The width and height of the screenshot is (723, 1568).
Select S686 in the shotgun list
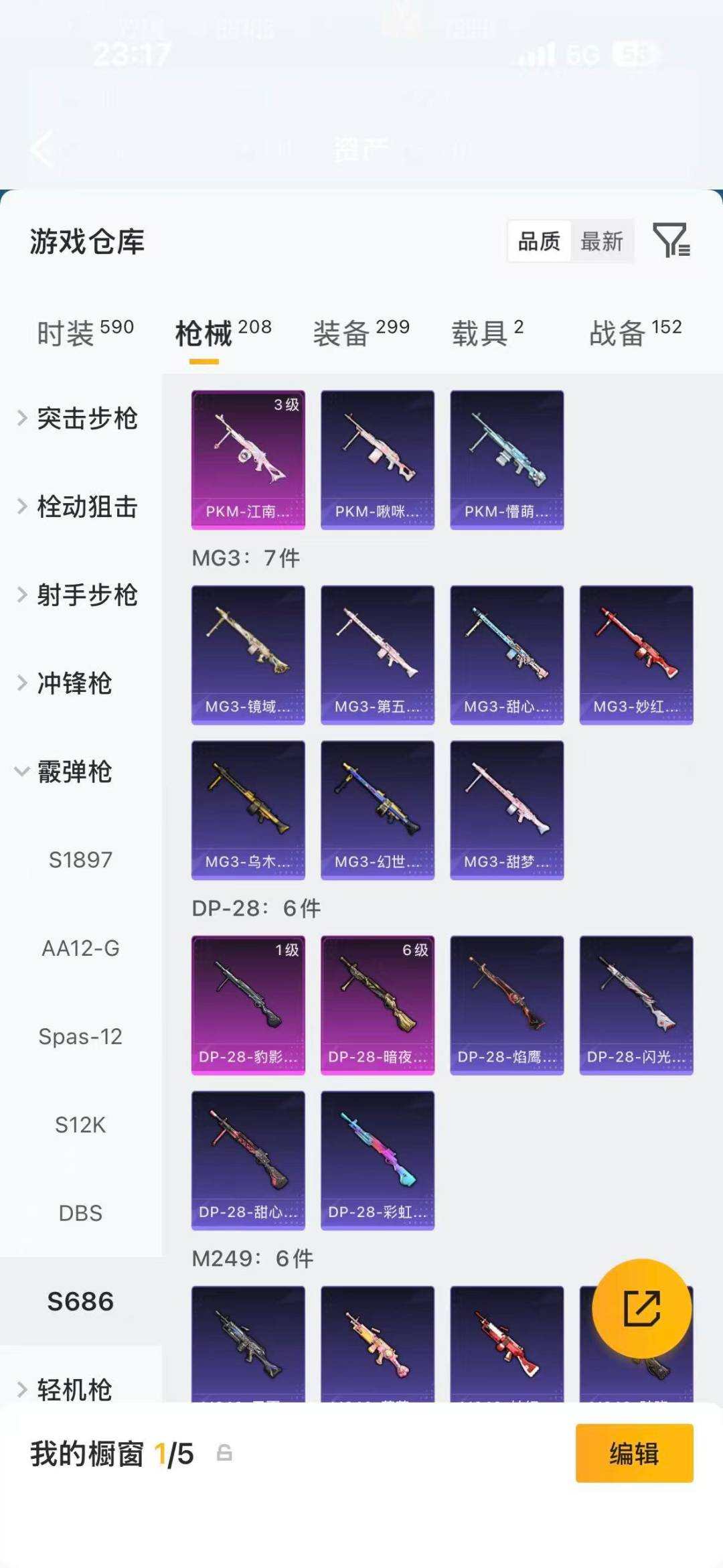pos(80,1300)
